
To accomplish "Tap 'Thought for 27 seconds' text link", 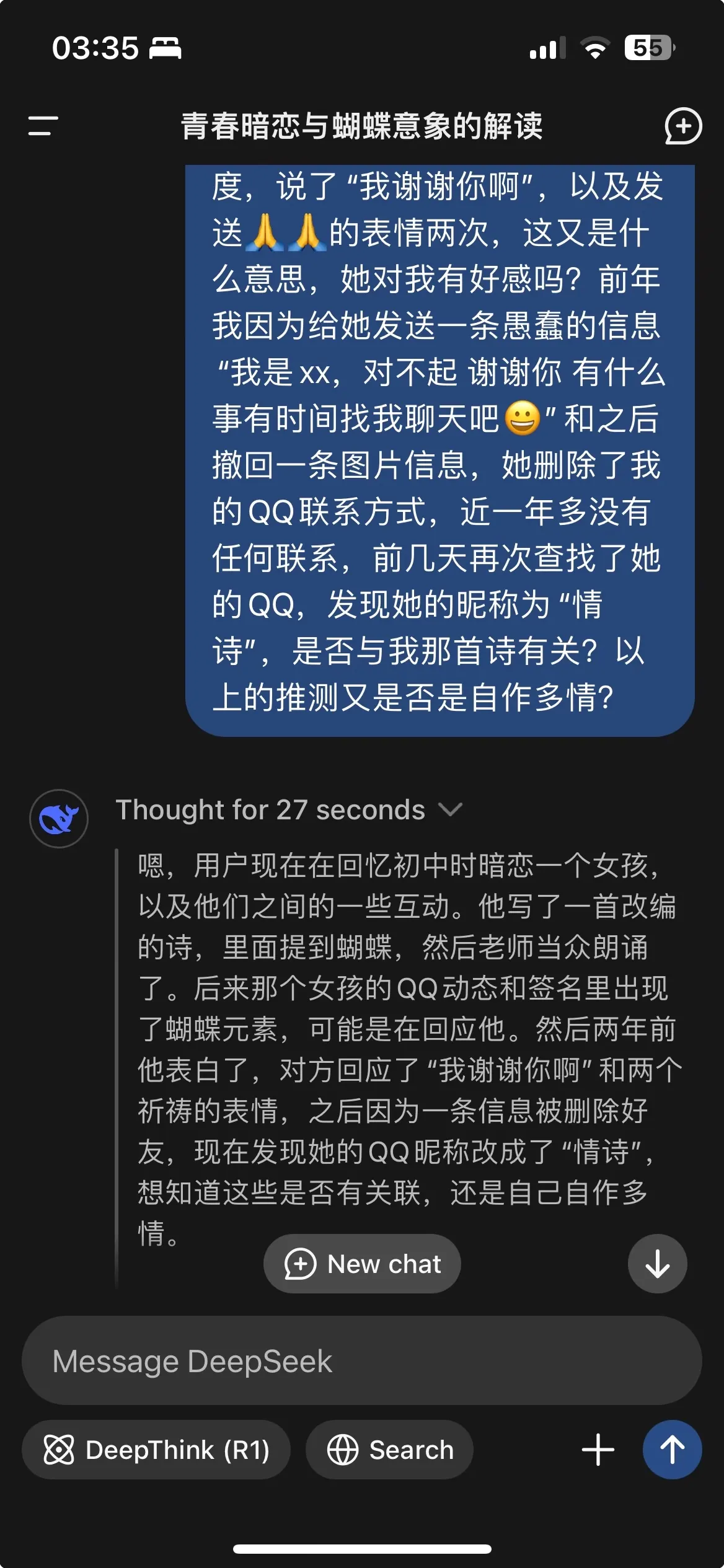I will pyautogui.click(x=271, y=810).
